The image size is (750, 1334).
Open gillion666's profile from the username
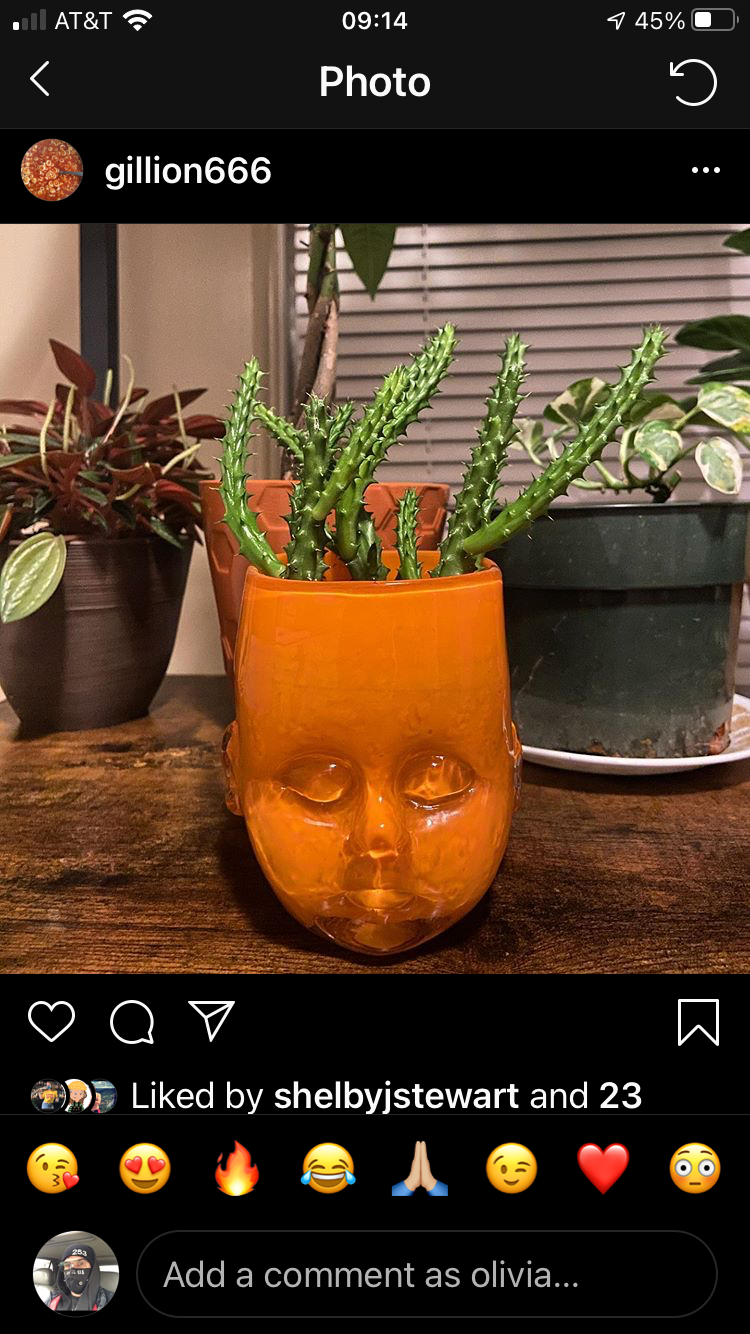click(188, 171)
